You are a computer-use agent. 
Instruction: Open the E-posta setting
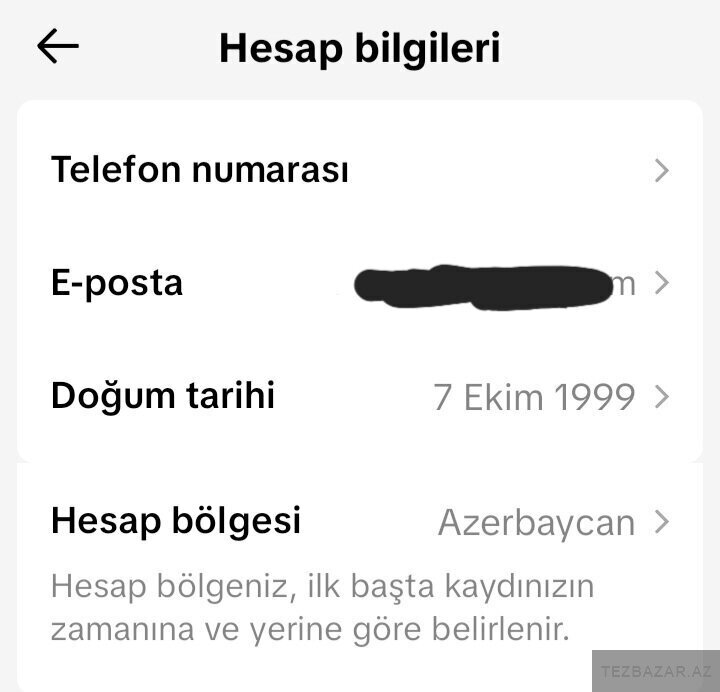pos(360,284)
